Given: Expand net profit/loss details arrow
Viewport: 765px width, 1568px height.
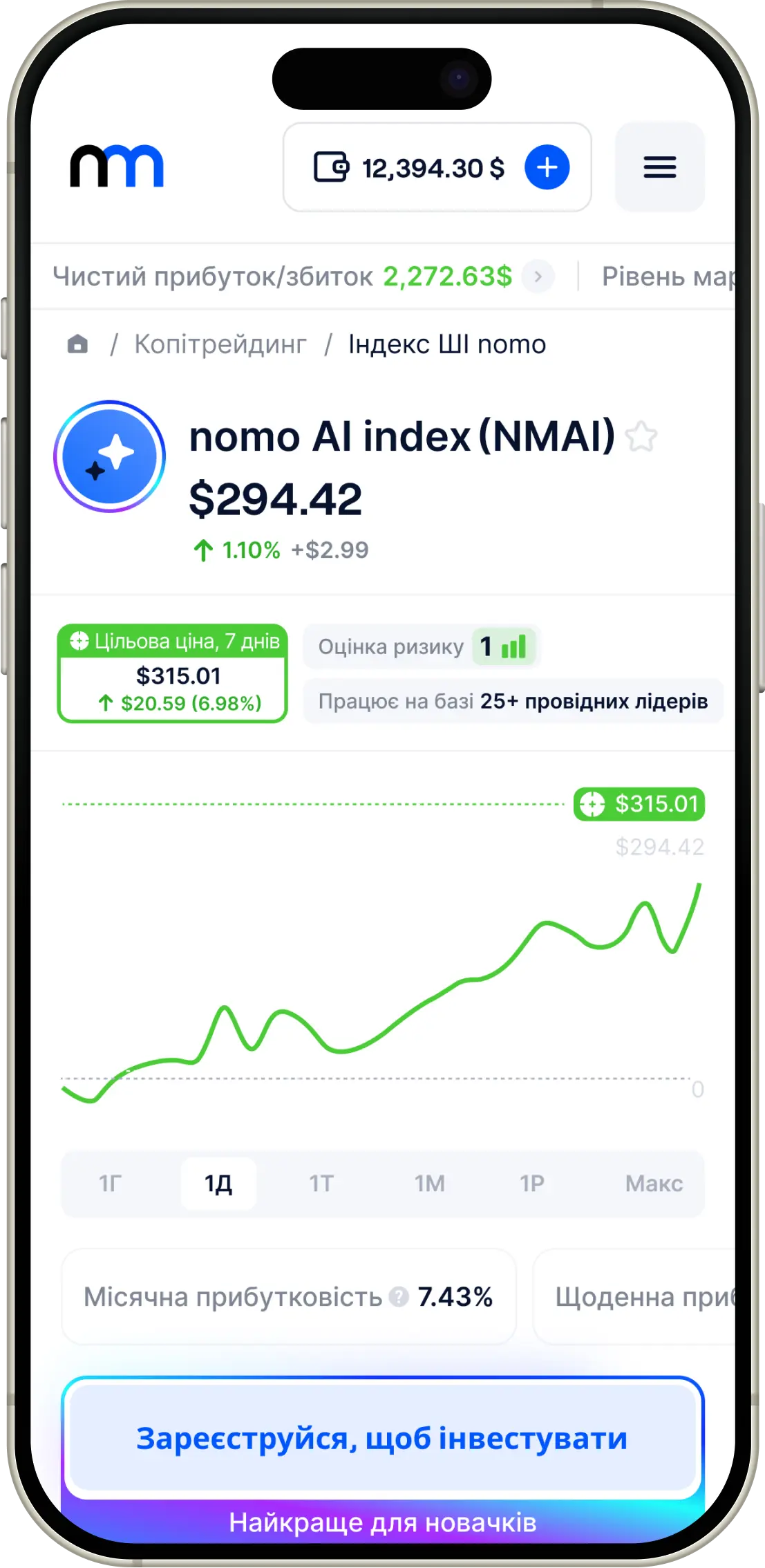Looking at the screenshot, I should coord(538,277).
